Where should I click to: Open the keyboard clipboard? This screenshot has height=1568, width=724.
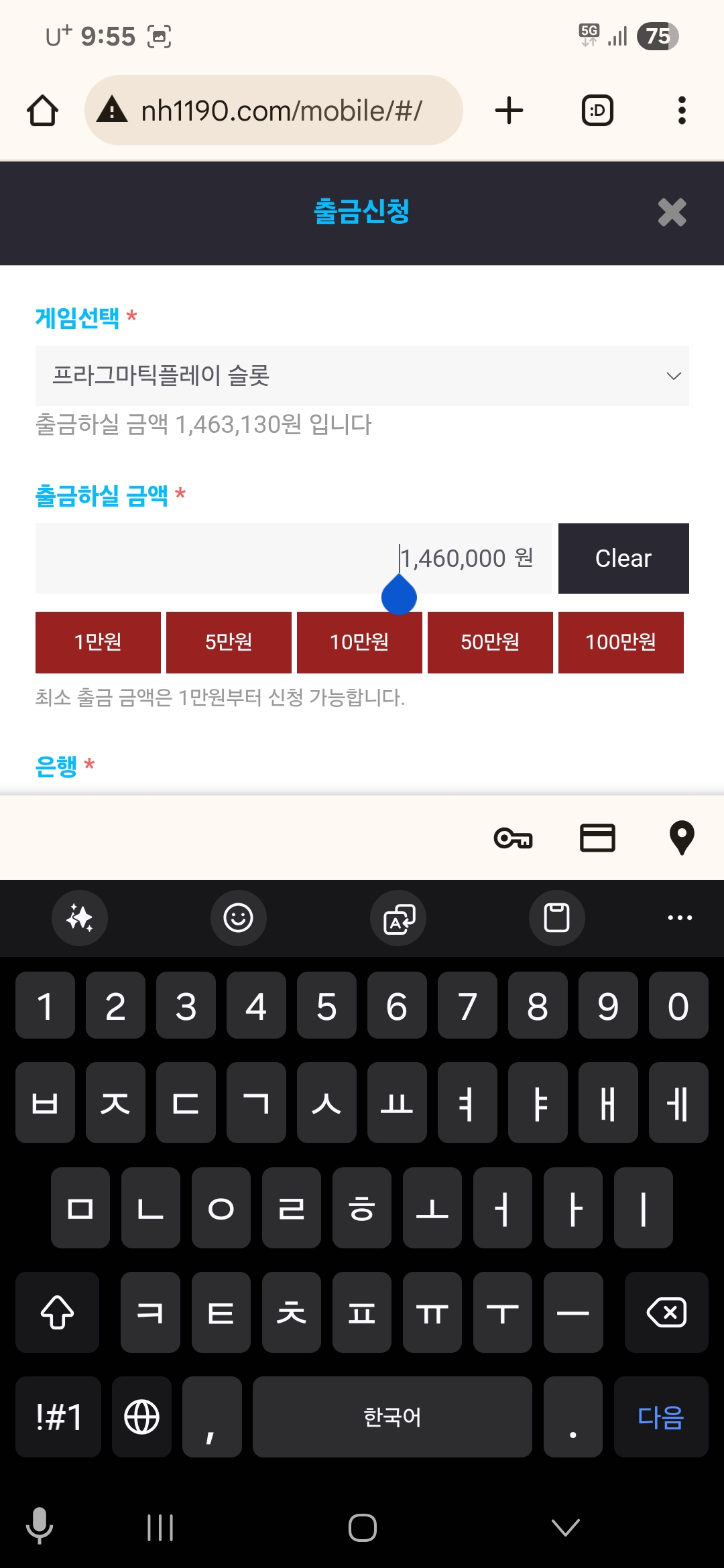(x=556, y=918)
